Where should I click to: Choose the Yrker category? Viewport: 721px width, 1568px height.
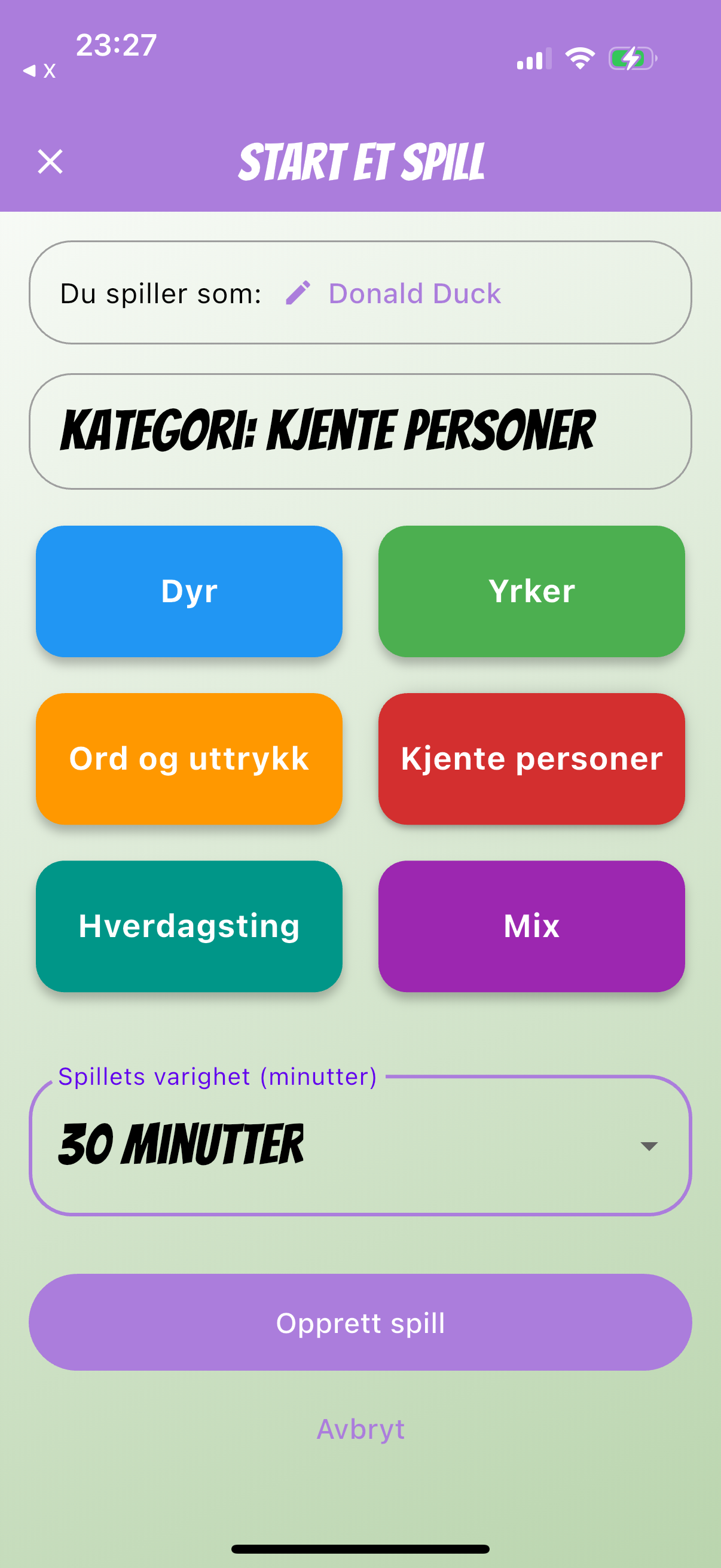pyautogui.click(x=531, y=591)
